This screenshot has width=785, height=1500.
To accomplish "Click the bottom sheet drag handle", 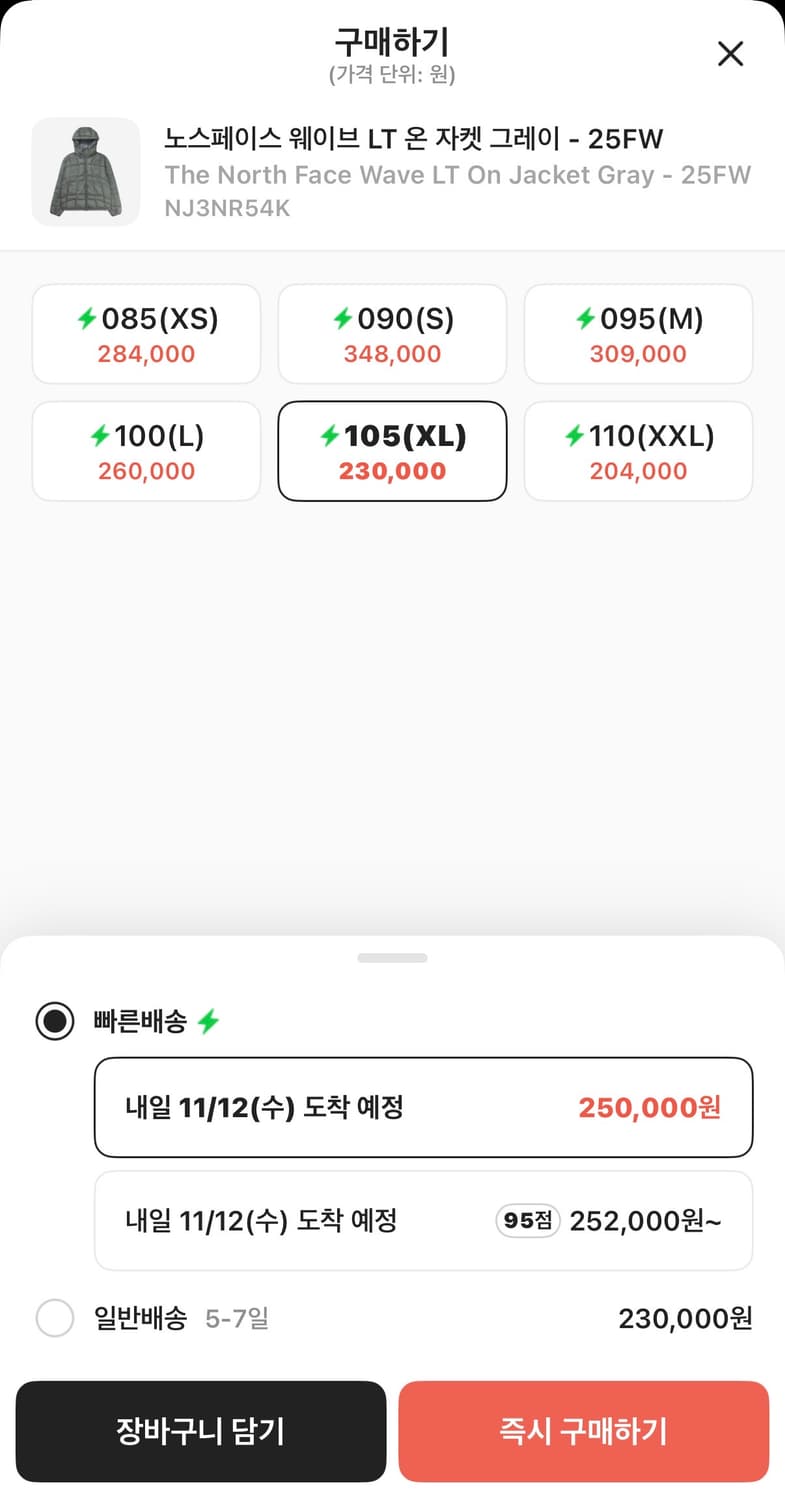I will tap(392, 957).
